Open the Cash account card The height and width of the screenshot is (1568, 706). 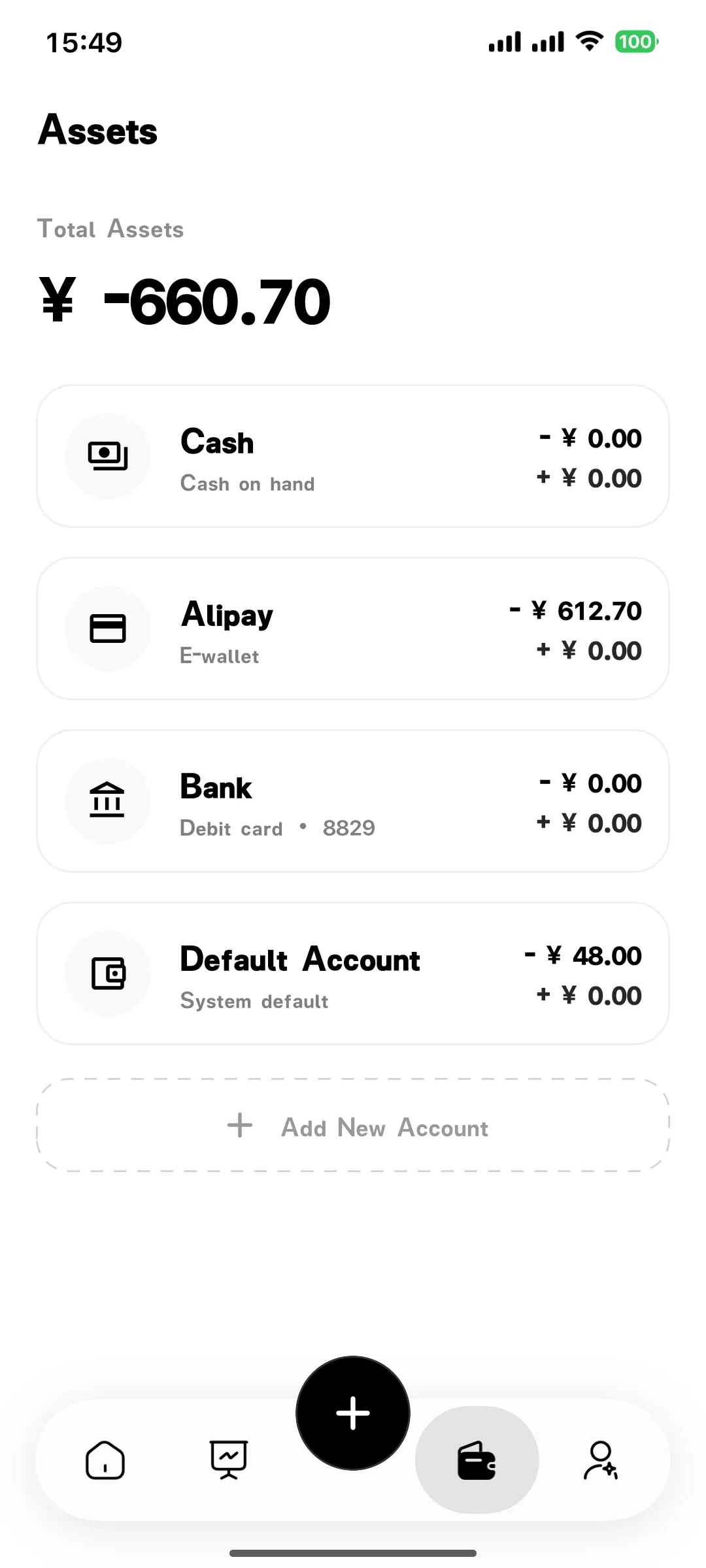tap(353, 456)
